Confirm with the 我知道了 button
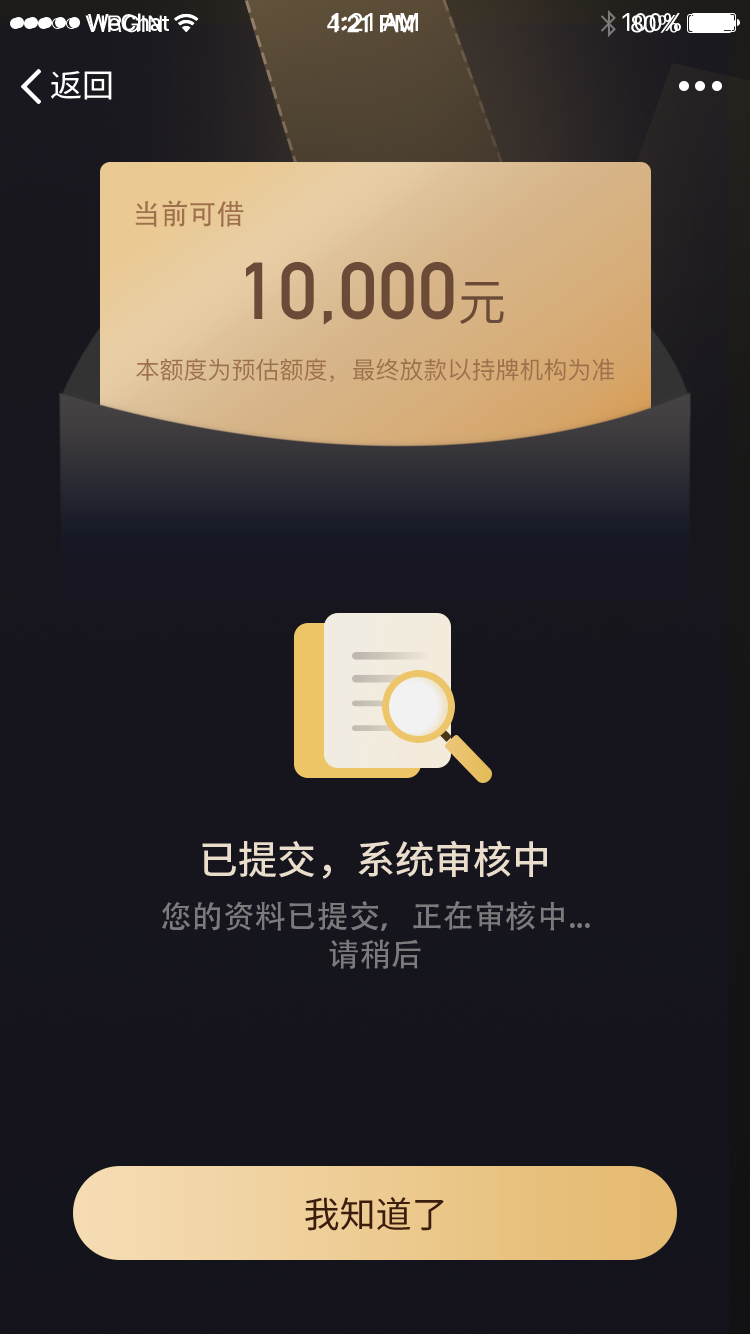This screenshot has height=1334, width=750. pyautogui.click(x=375, y=1213)
